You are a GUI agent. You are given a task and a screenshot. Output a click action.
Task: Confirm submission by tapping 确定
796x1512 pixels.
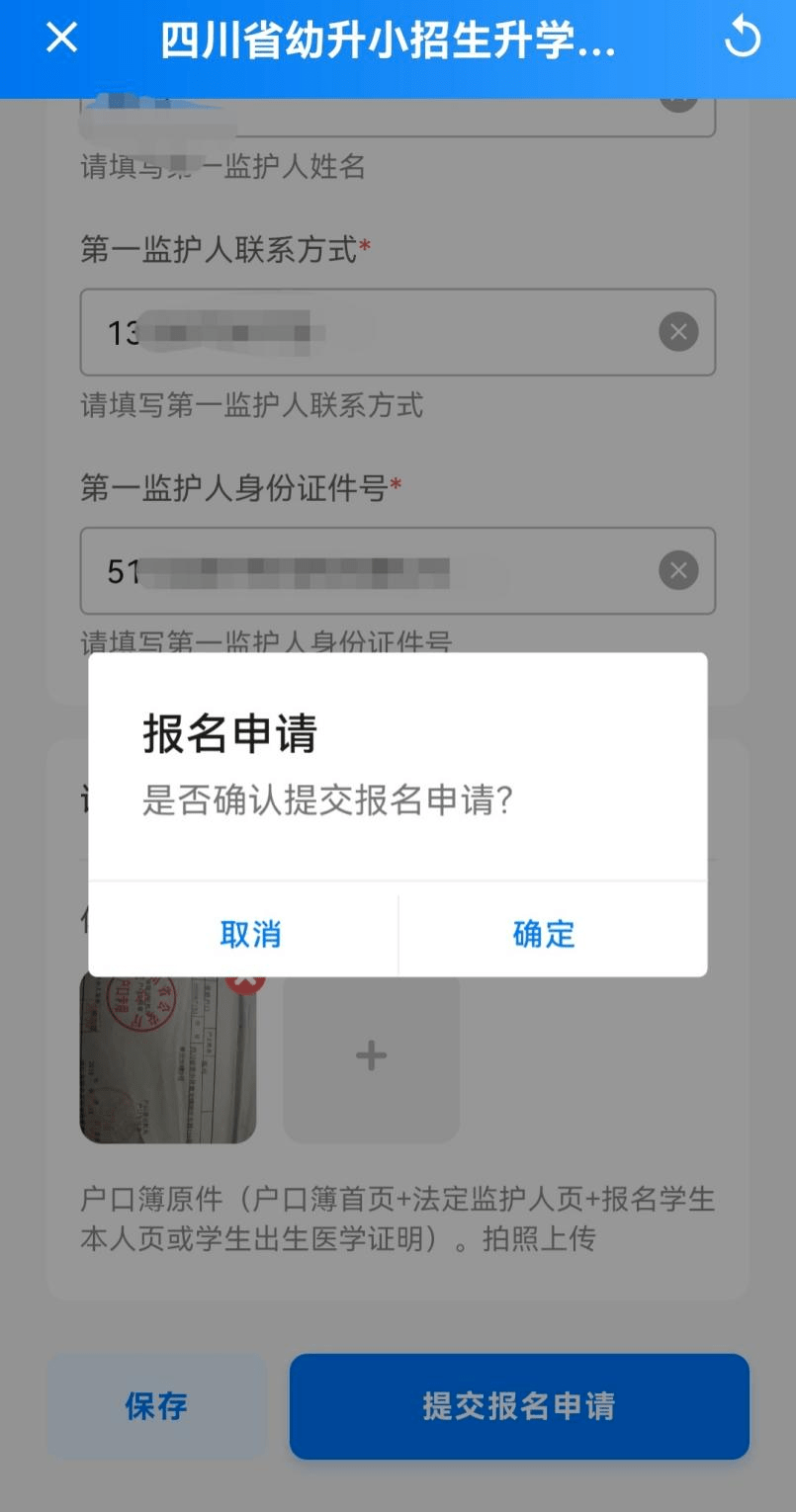[543, 933]
